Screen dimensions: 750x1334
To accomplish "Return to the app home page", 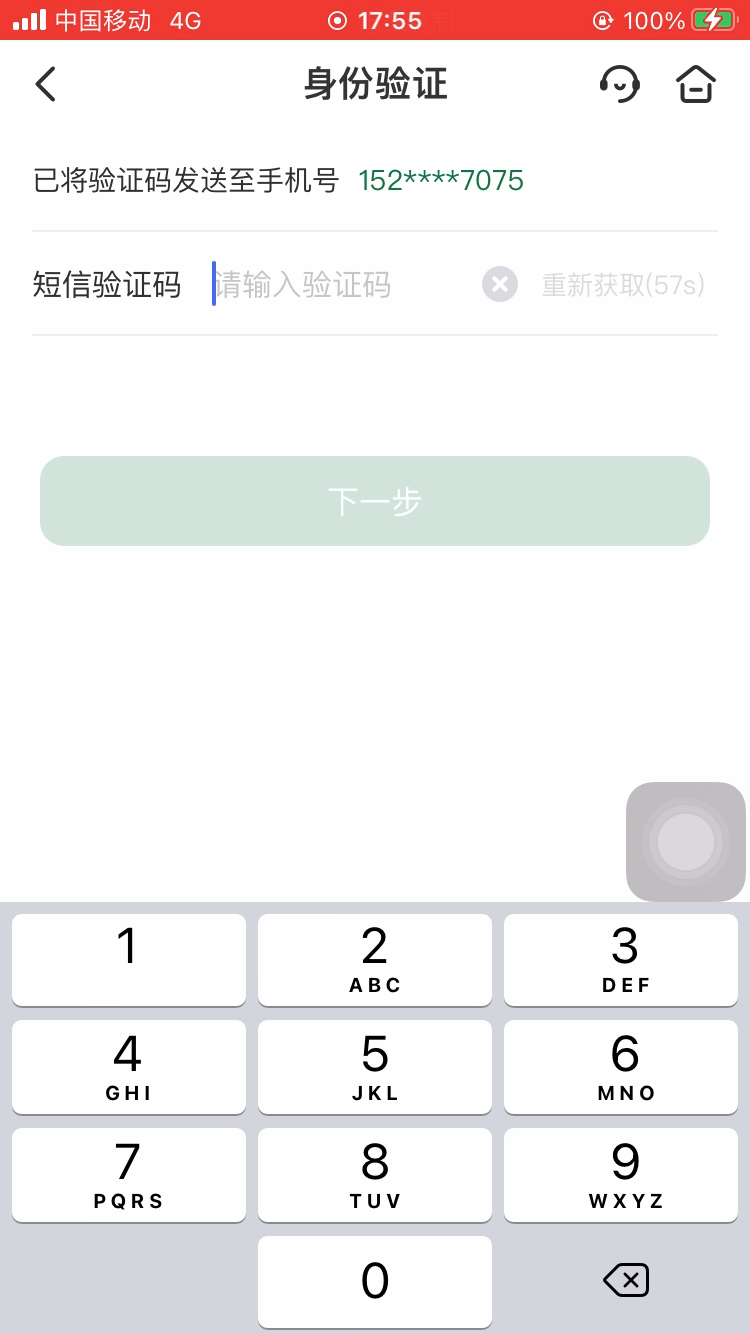I will coord(696,85).
